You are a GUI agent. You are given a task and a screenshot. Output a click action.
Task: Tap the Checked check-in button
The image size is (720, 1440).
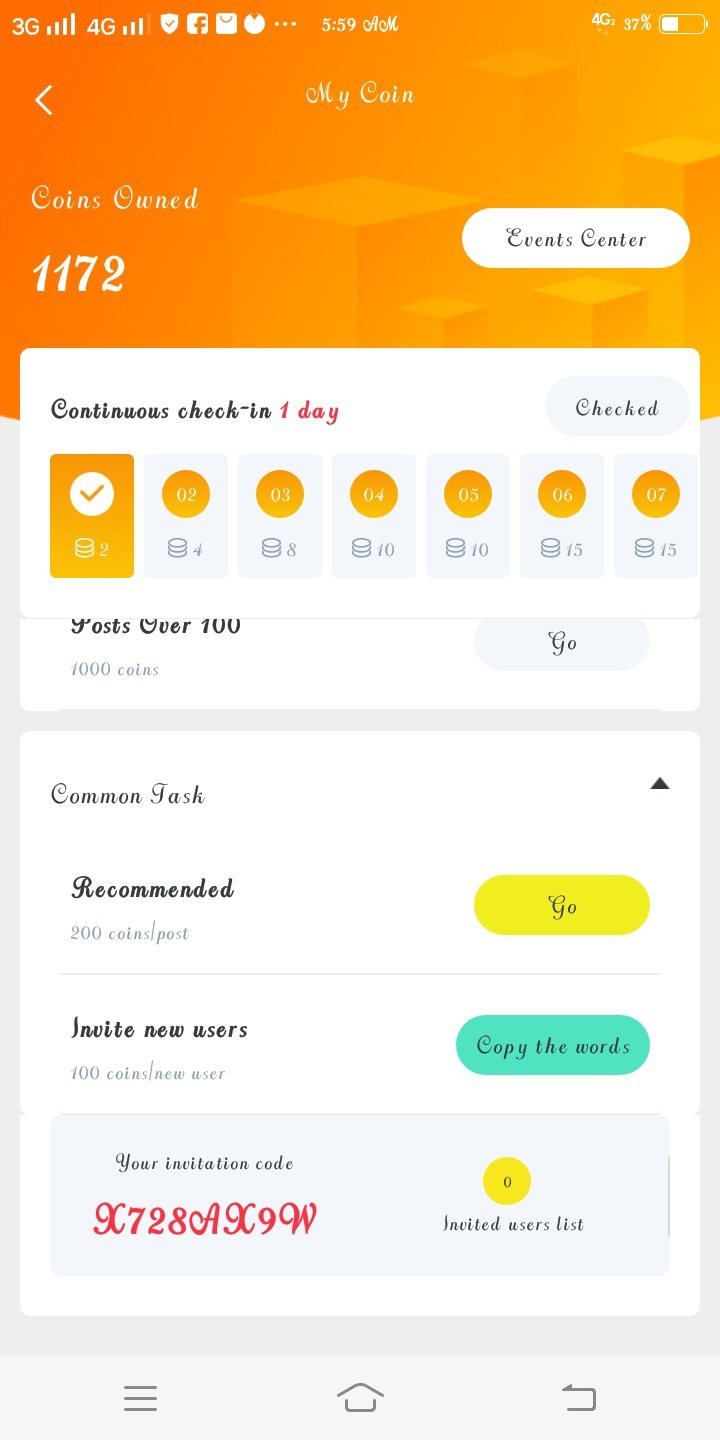pos(616,407)
